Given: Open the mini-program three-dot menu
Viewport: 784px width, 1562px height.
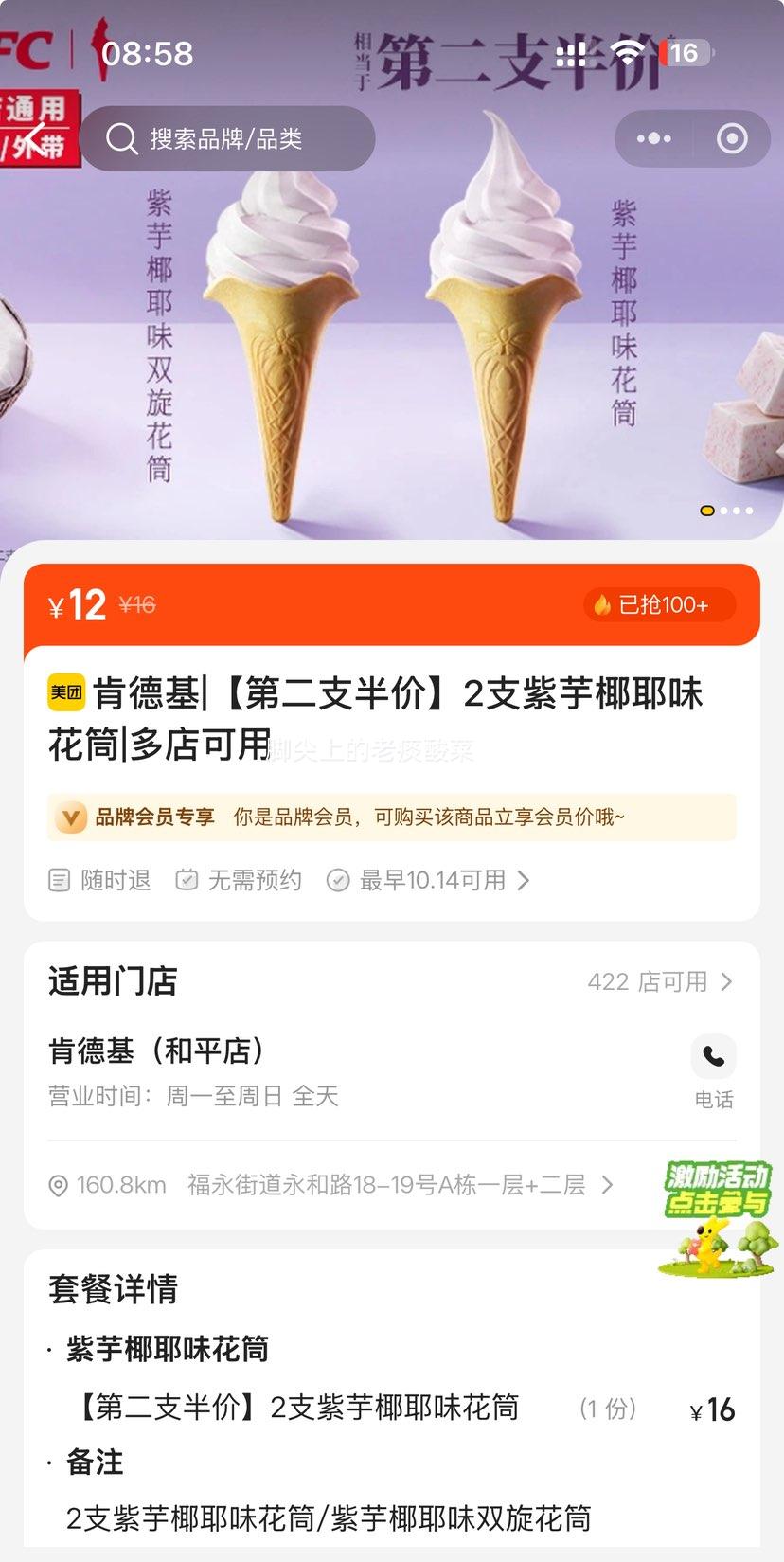Looking at the screenshot, I should [653, 139].
